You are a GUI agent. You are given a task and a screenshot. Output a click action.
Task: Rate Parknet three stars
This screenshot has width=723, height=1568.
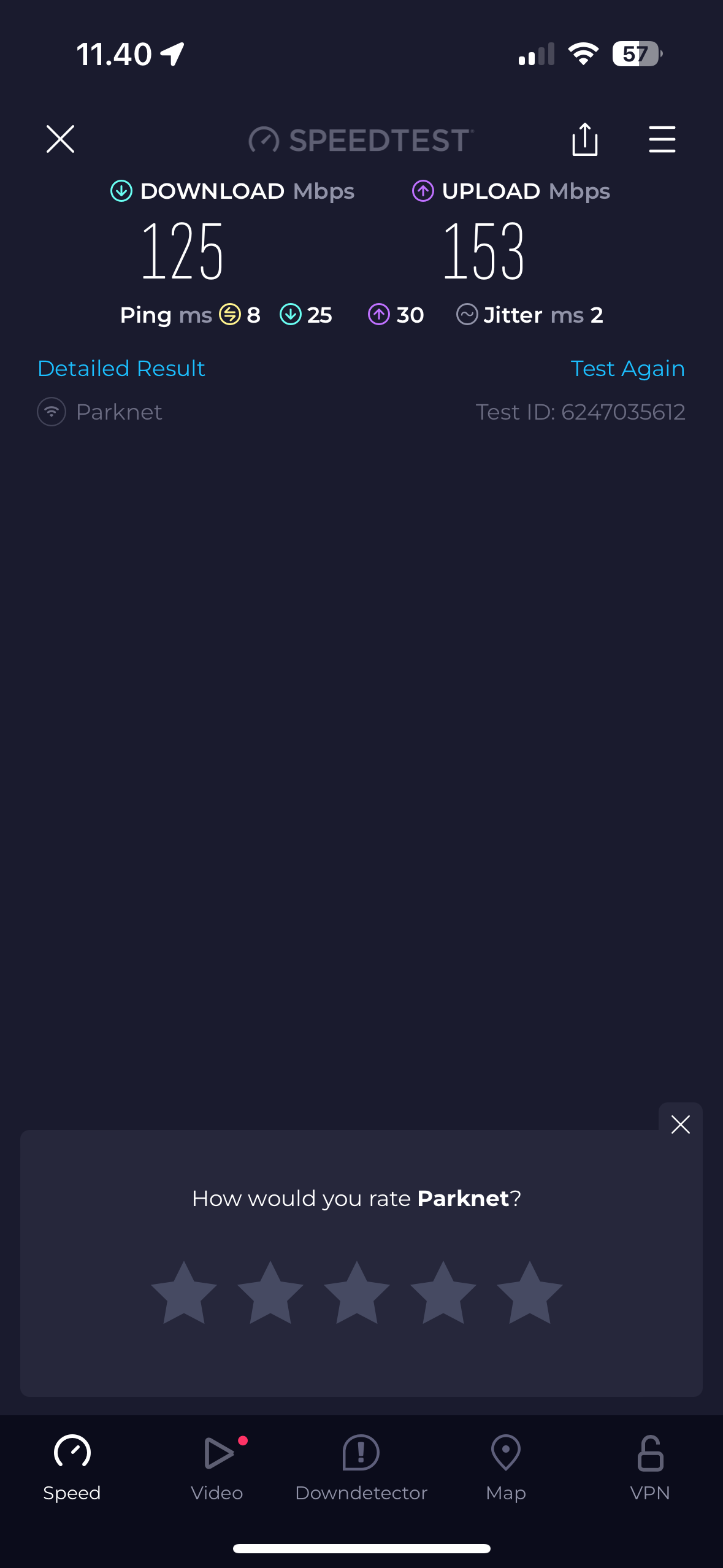tap(357, 1293)
